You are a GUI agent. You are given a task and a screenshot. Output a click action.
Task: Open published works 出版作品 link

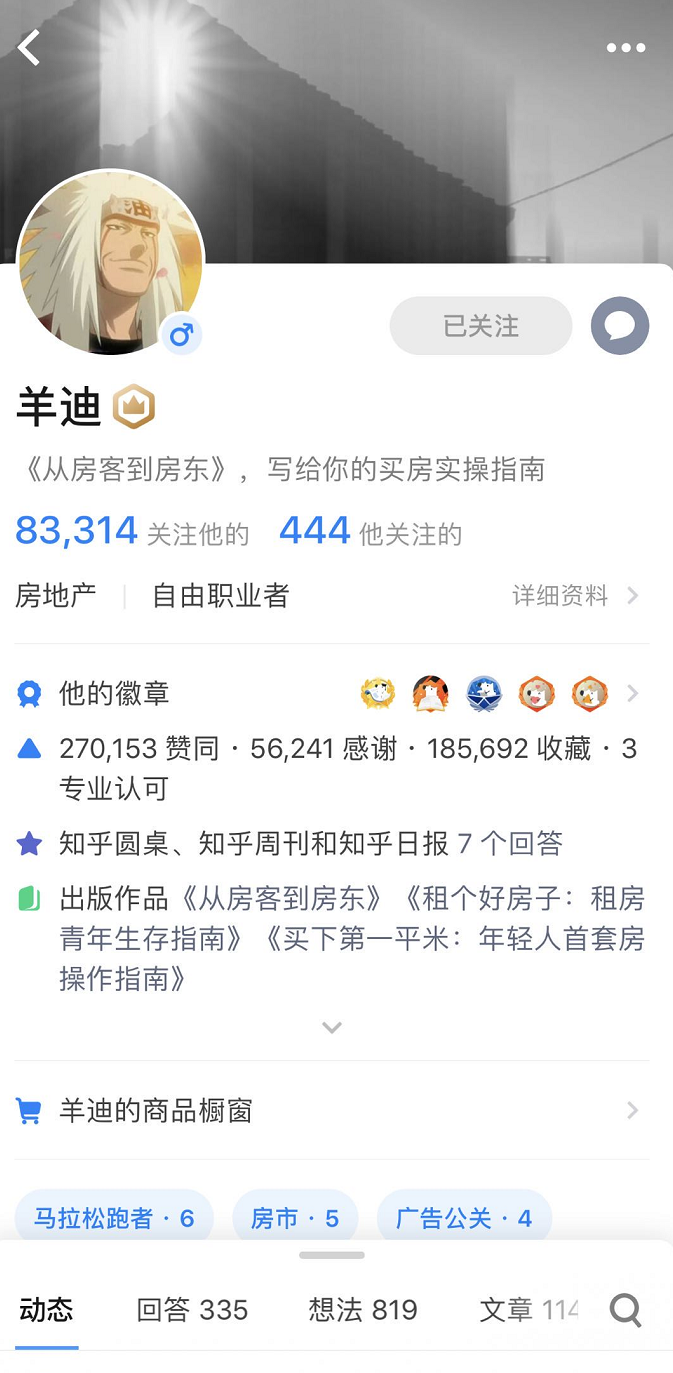tap(350, 938)
